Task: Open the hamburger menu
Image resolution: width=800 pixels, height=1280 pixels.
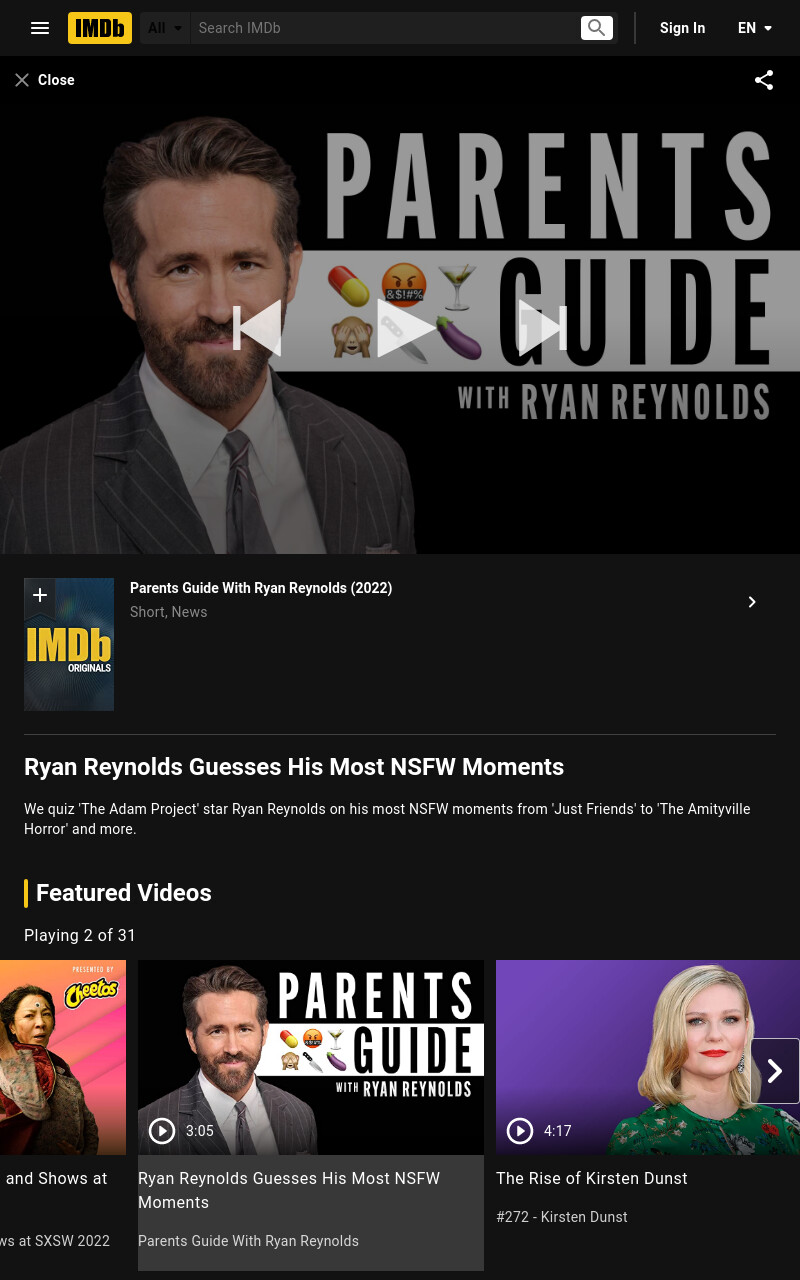Action: point(40,28)
